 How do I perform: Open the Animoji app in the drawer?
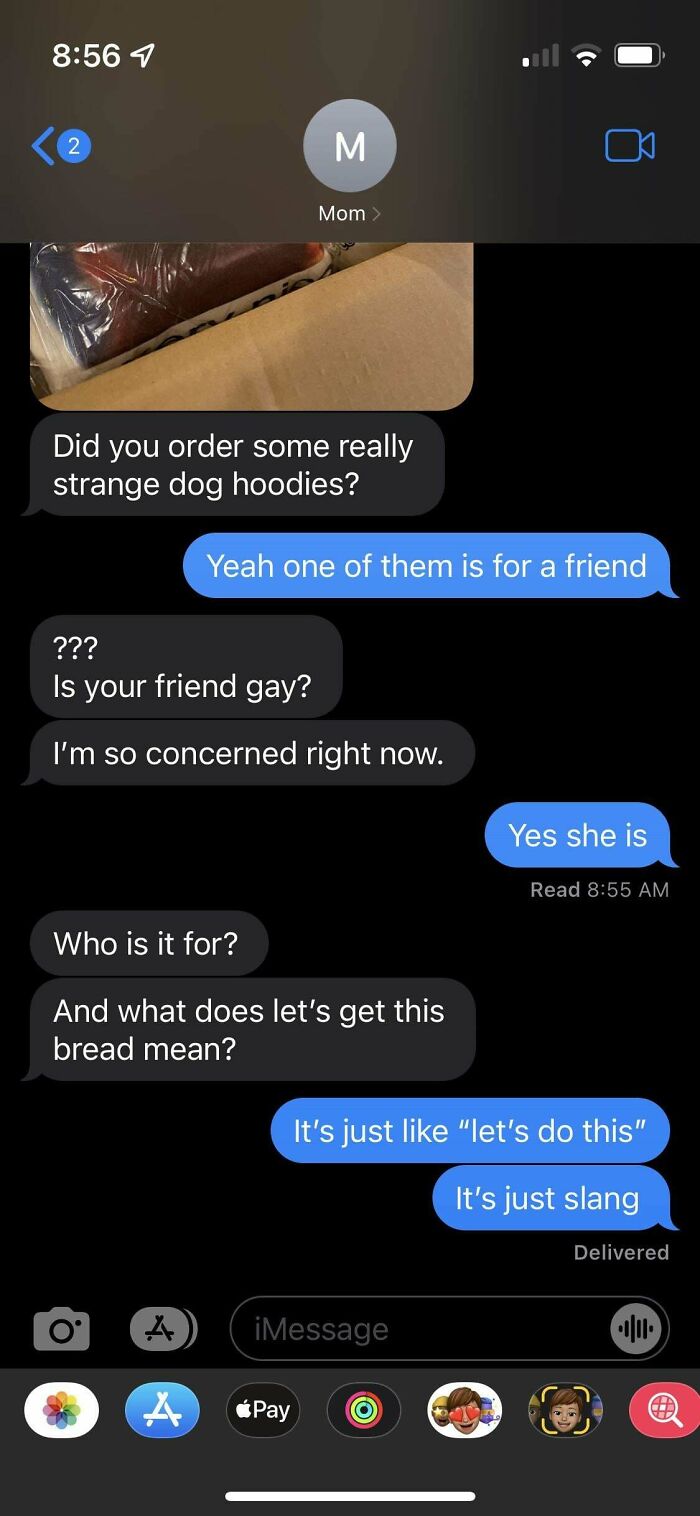pos(565,1410)
